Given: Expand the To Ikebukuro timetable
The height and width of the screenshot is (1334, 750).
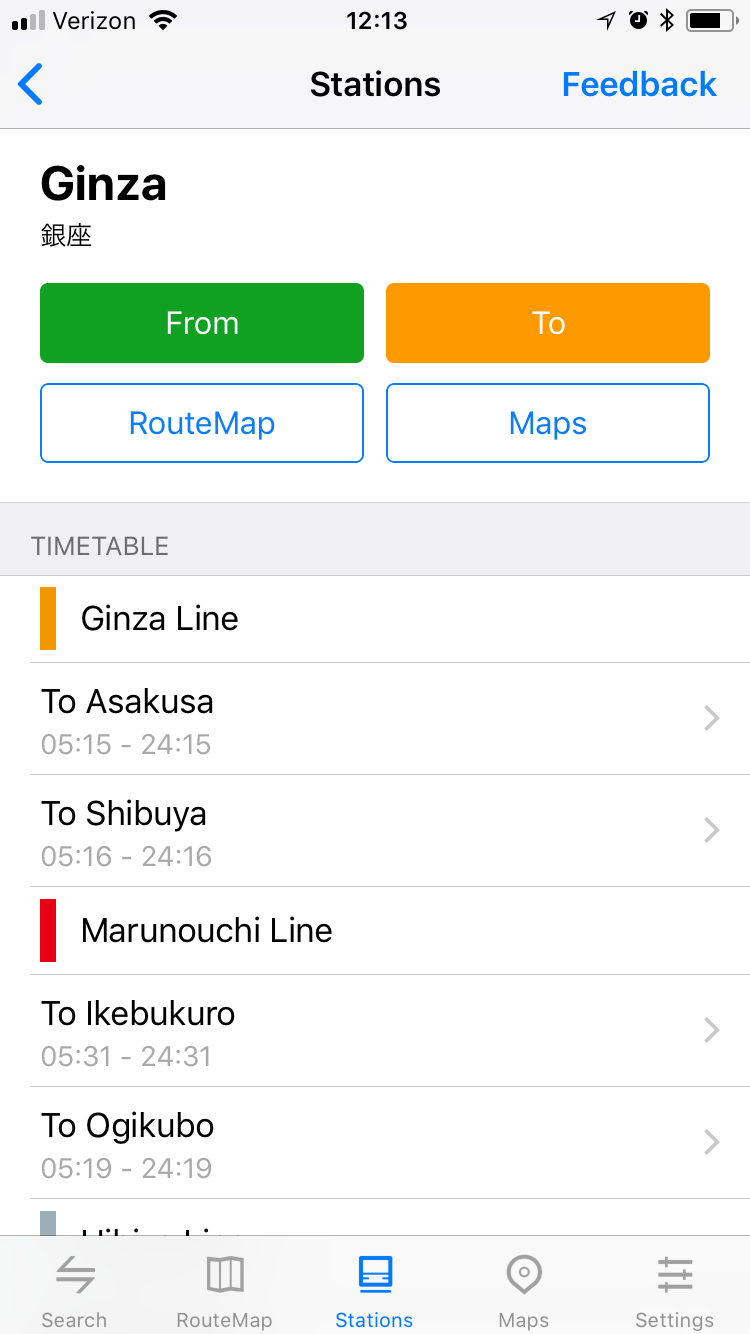Looking at the screenshot, I should pos(375,1031).
